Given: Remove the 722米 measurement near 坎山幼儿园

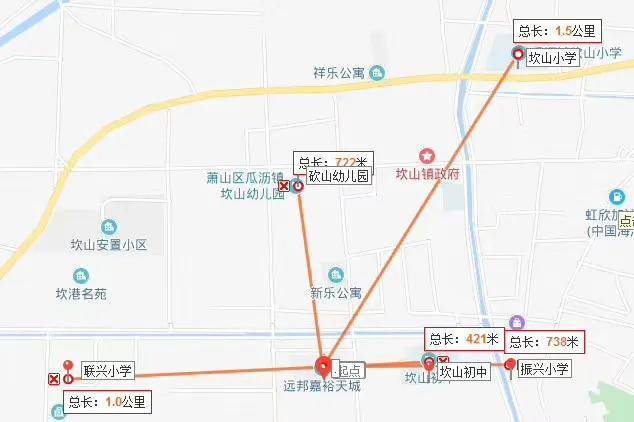Looking at the screenshot, I should click(x=284, y=187).
